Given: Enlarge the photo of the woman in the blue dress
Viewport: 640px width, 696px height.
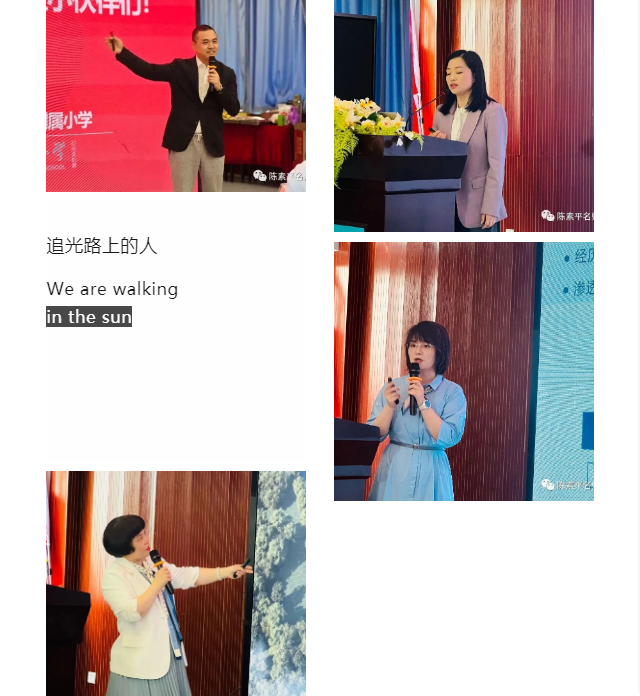Looking at the screenshot, I should coord(464,371).
